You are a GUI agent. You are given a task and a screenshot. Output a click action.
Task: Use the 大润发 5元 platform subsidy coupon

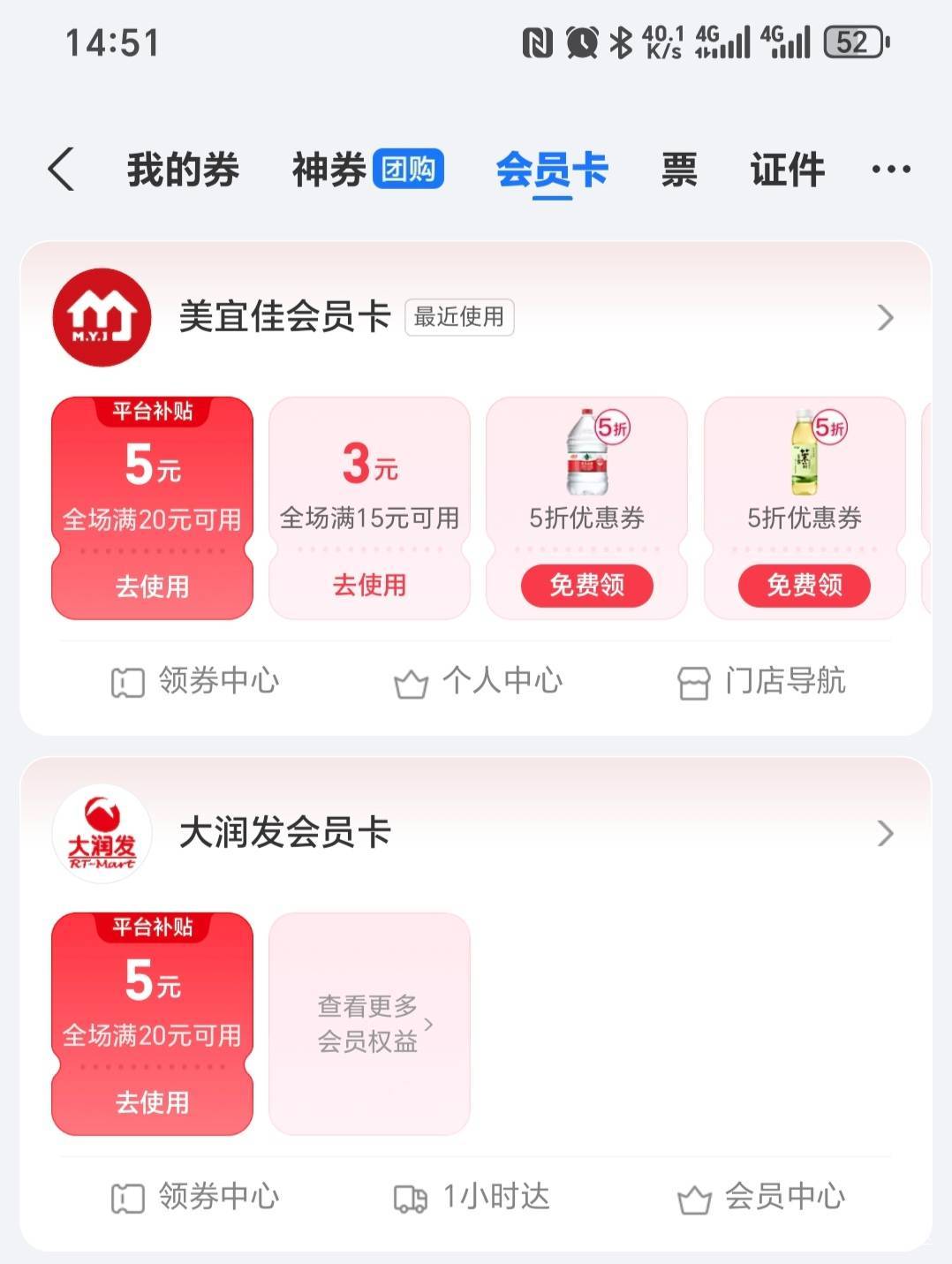coord(152,1101)
